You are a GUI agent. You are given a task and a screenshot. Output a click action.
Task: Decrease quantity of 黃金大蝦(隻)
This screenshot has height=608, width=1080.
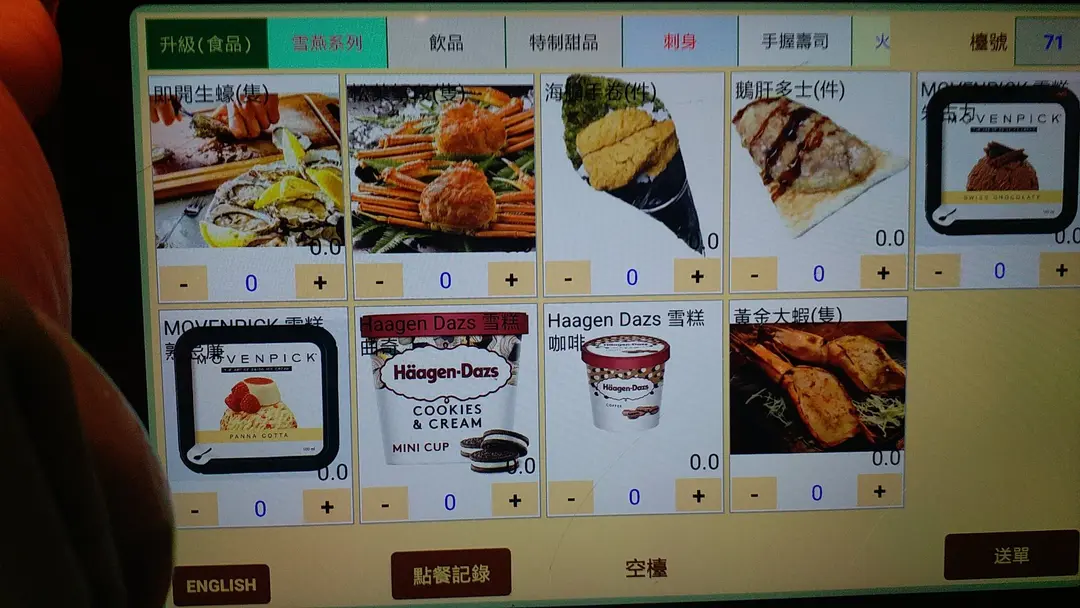tap(753, 492)
